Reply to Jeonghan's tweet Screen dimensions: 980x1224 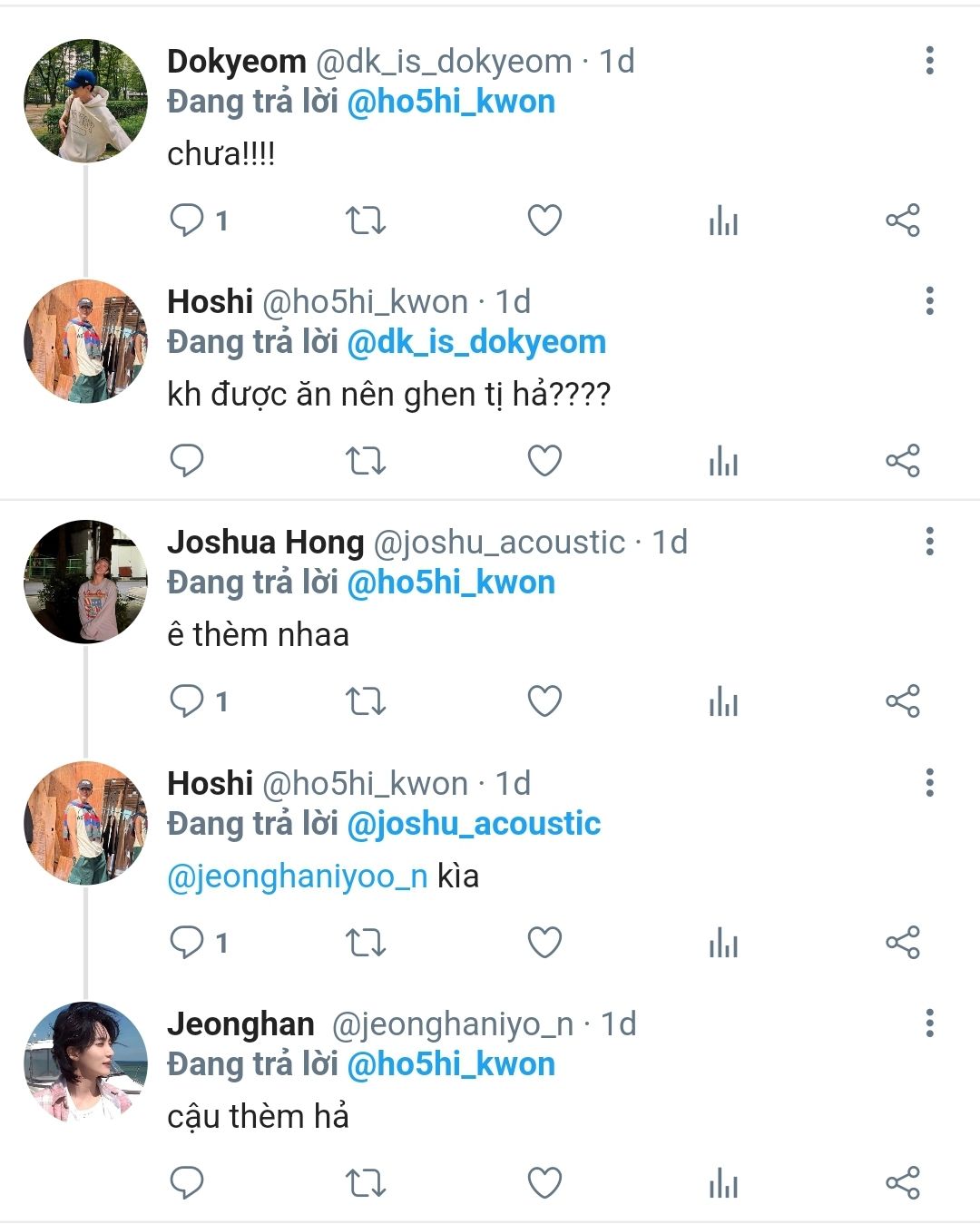187,1183
